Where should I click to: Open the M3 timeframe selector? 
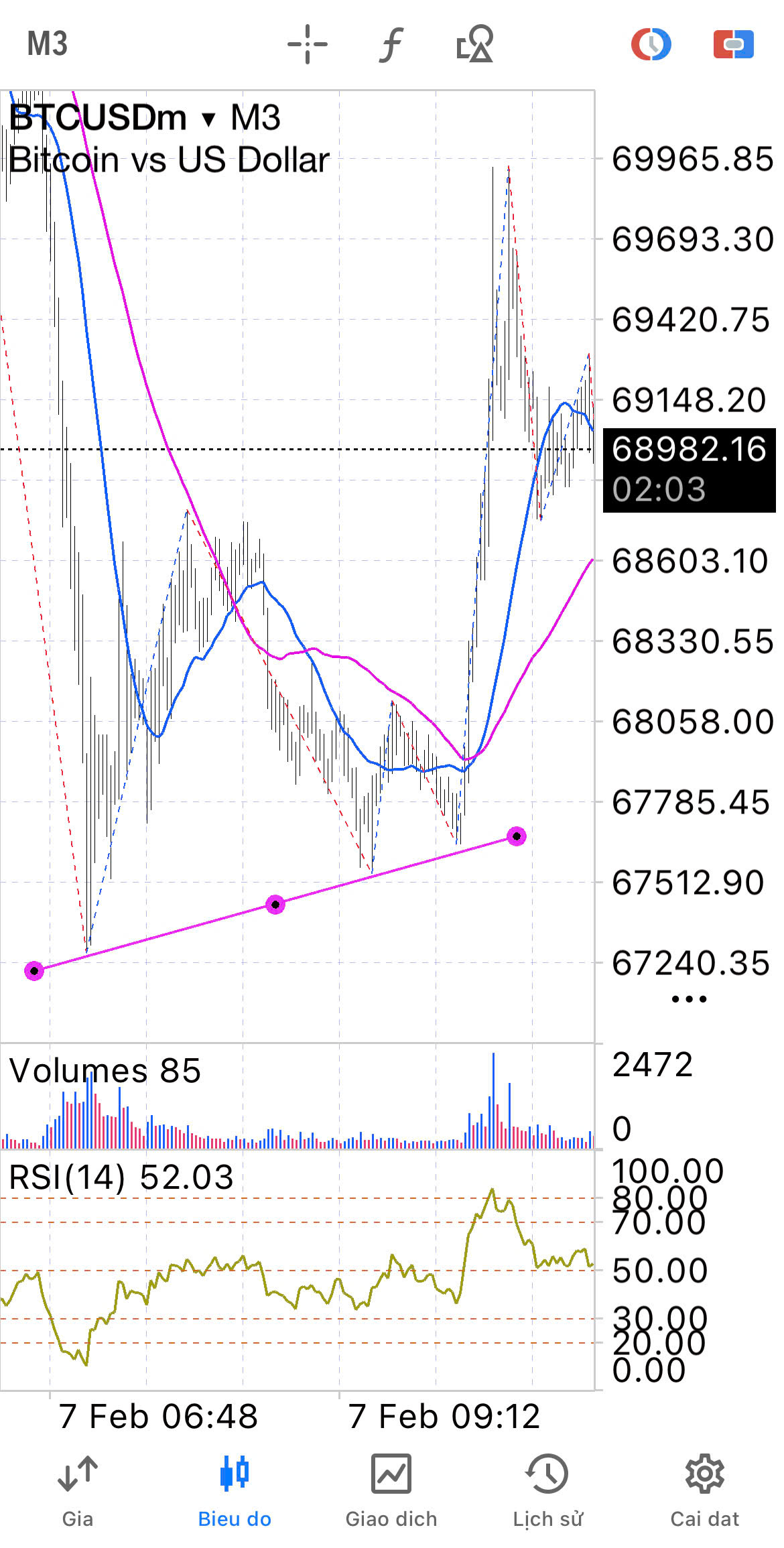point(48,44)
